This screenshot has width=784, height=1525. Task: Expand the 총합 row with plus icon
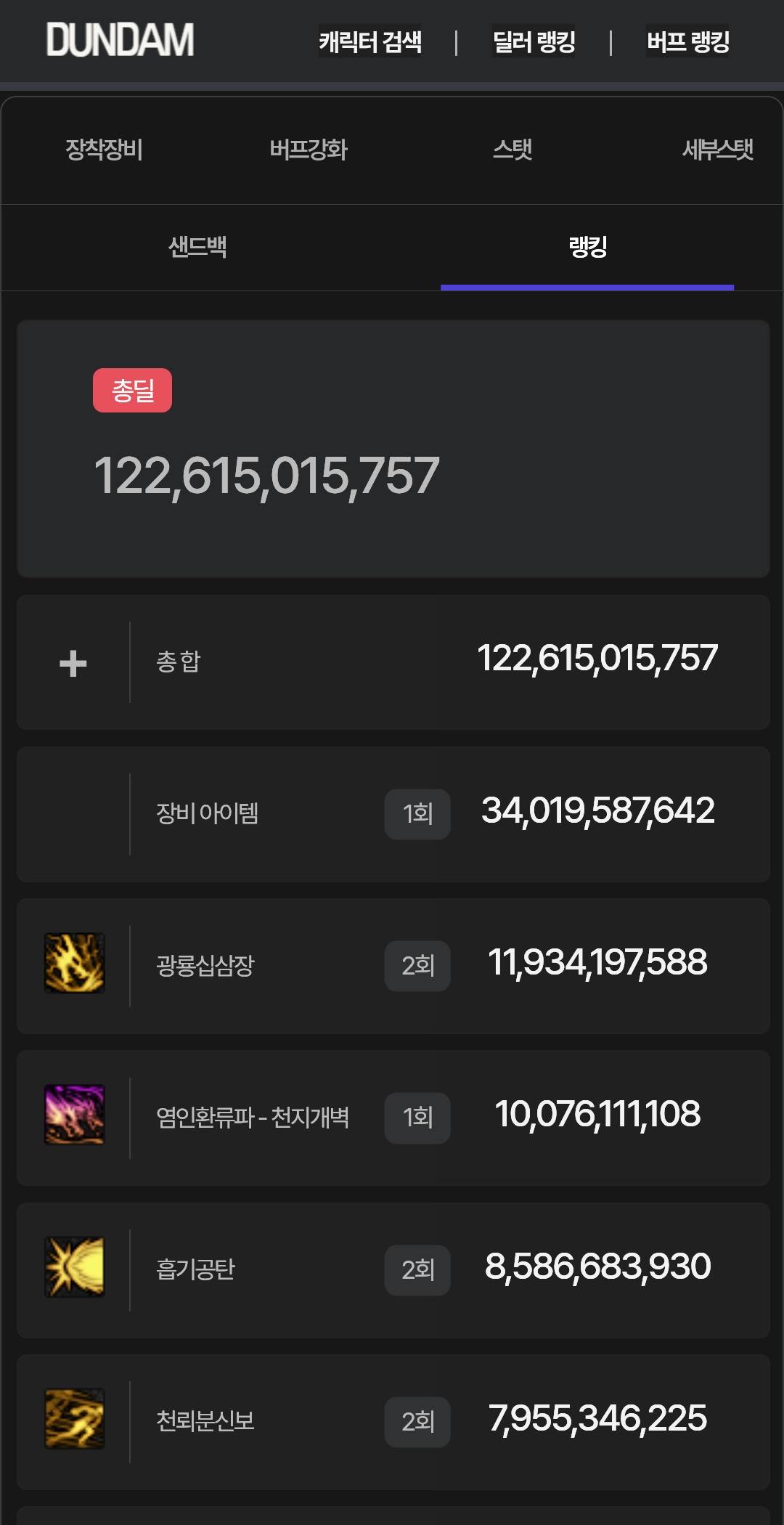click(x=73, y=663)
